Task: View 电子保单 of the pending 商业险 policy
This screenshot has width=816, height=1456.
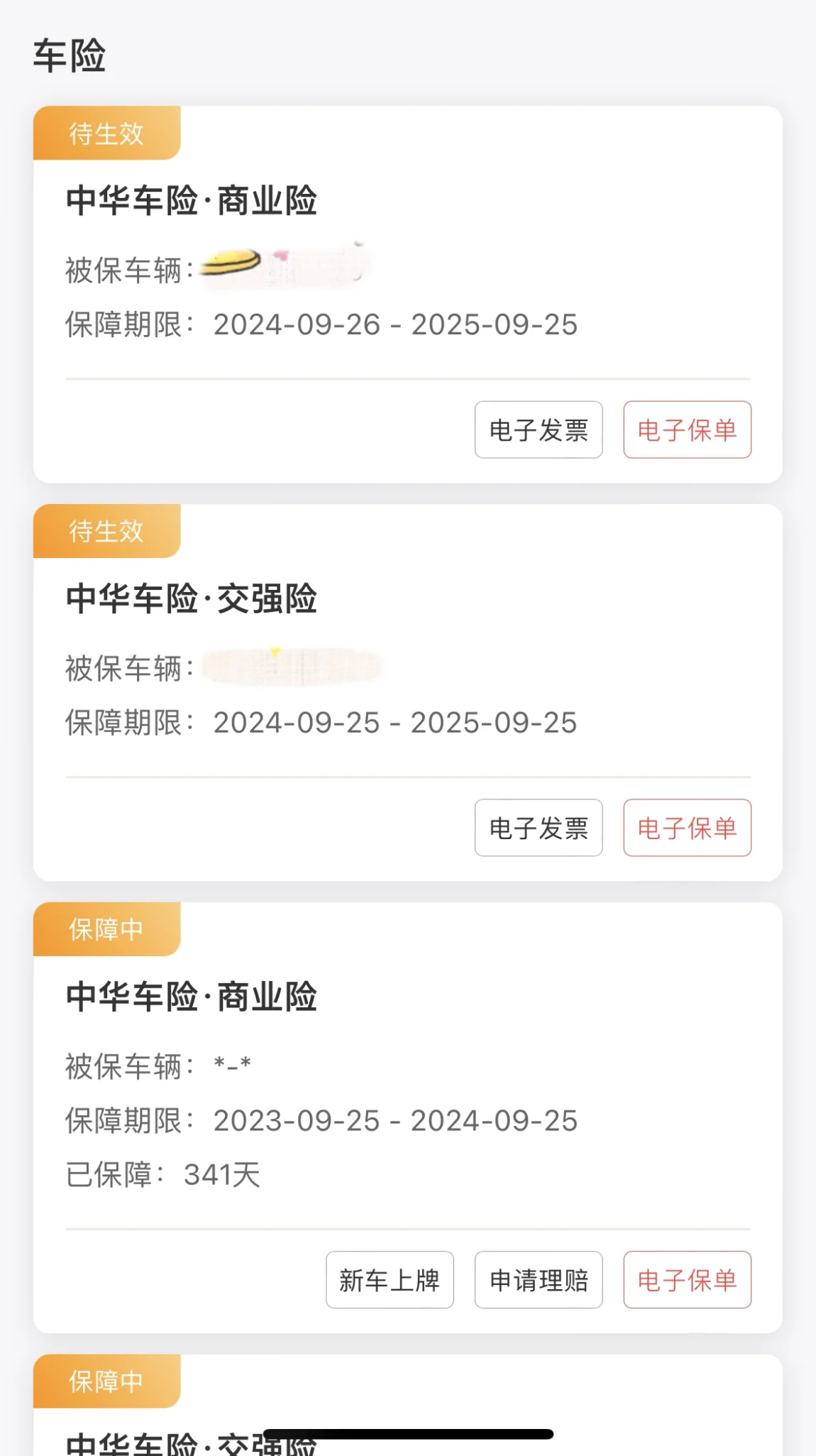Action: tap(687, 429)
